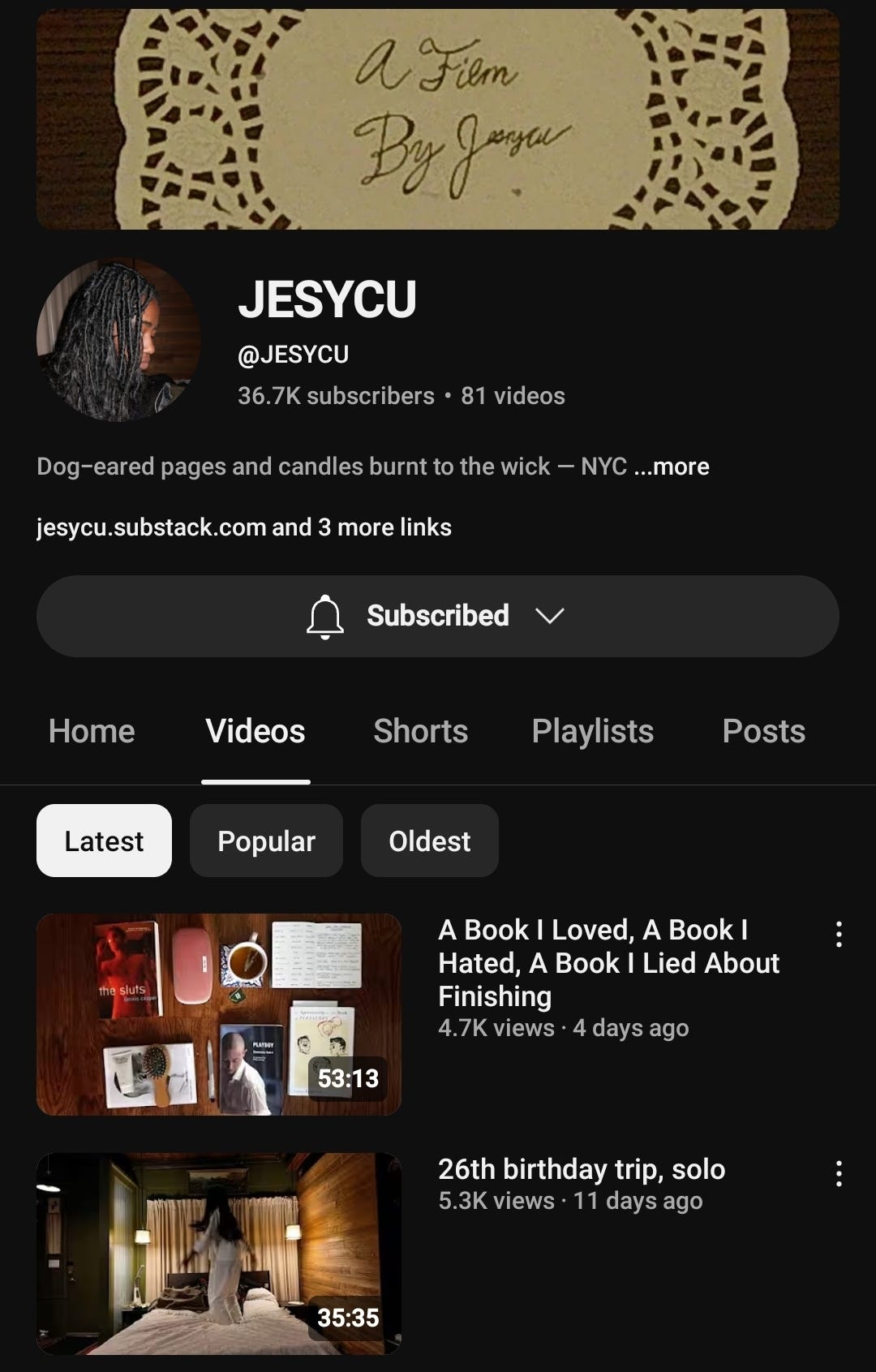Play the 53:13 book video thumbnail

[x=219, y=1014]
